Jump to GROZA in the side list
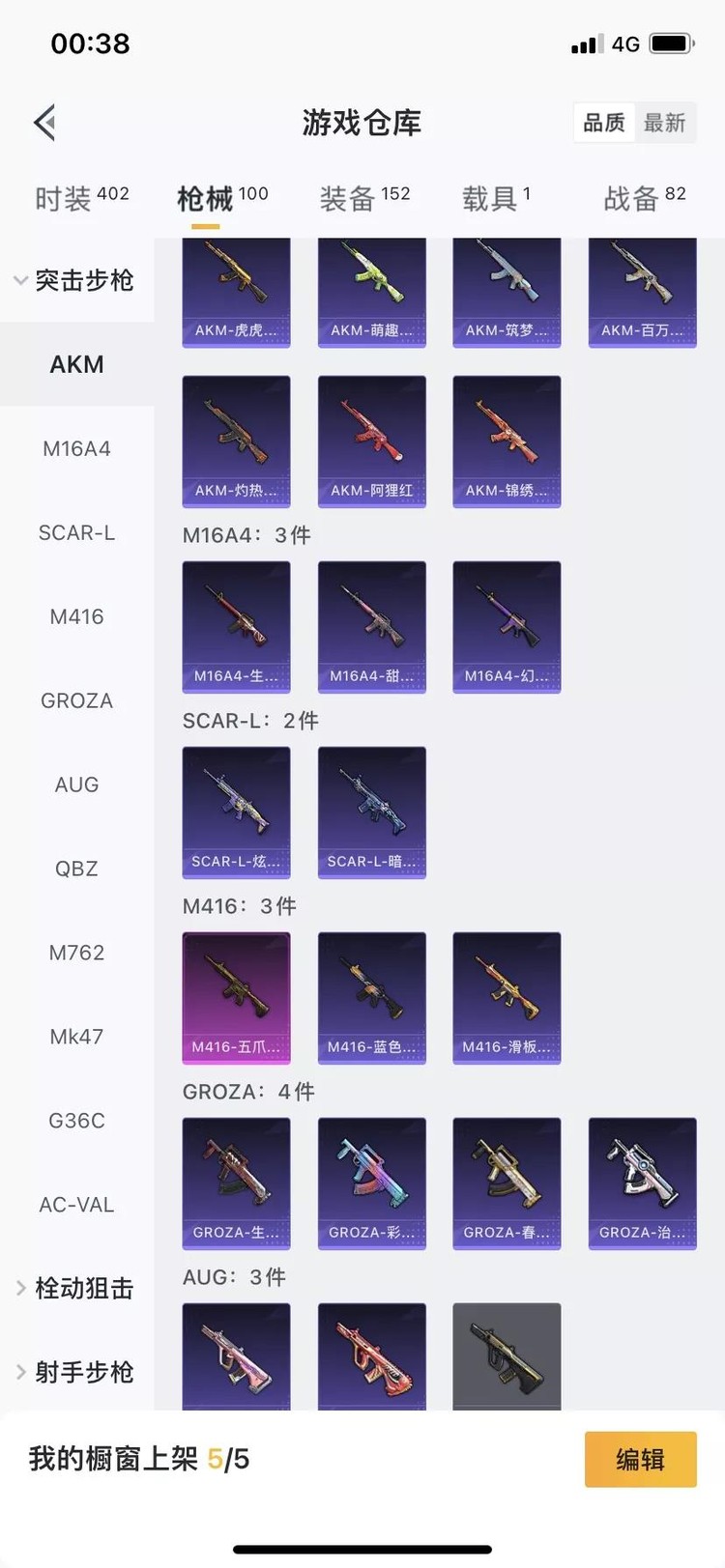Image resolution: width=725 pixels, height=1568 pixels. (76, 700)
